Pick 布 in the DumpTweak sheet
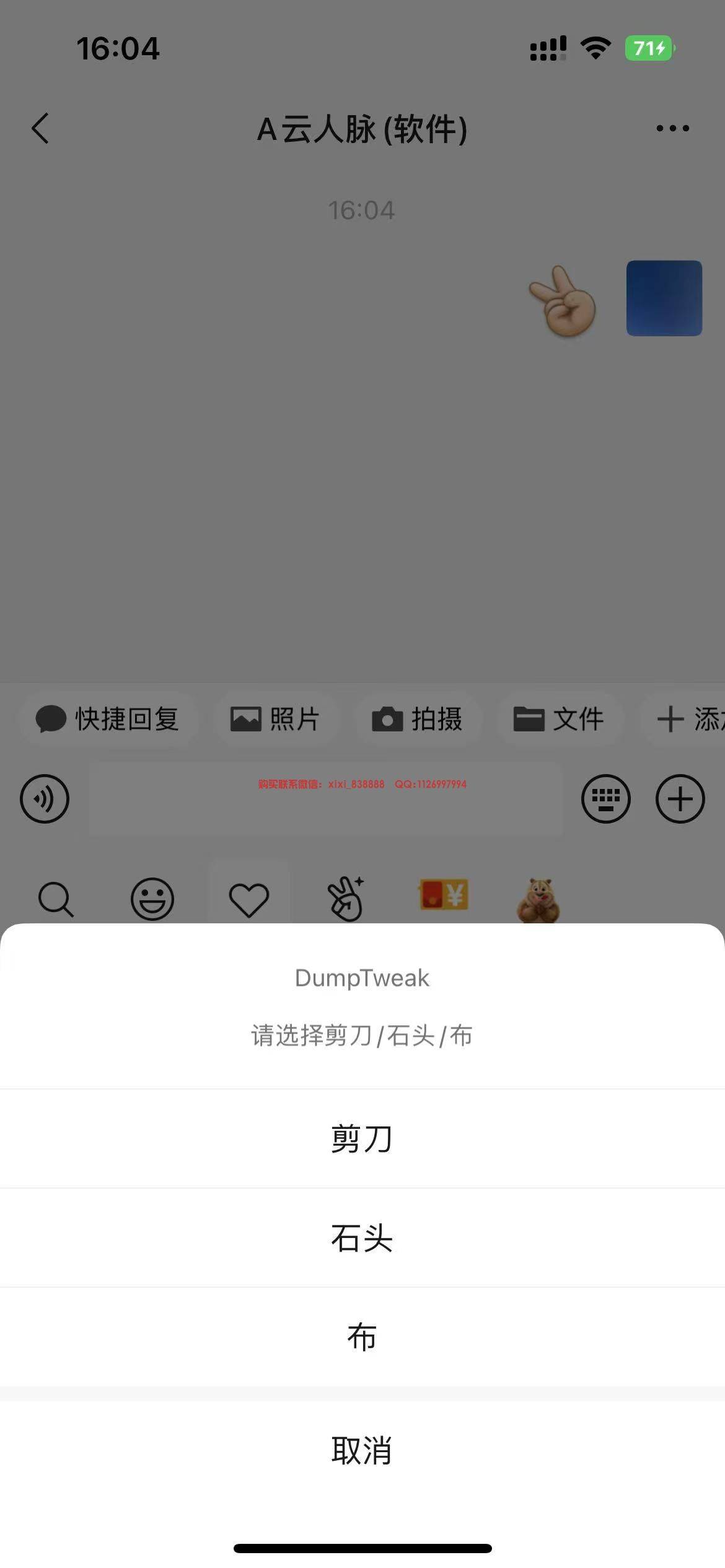Image resolution: width=725 pixels, height=1568 pixels. pos(362,1337)
